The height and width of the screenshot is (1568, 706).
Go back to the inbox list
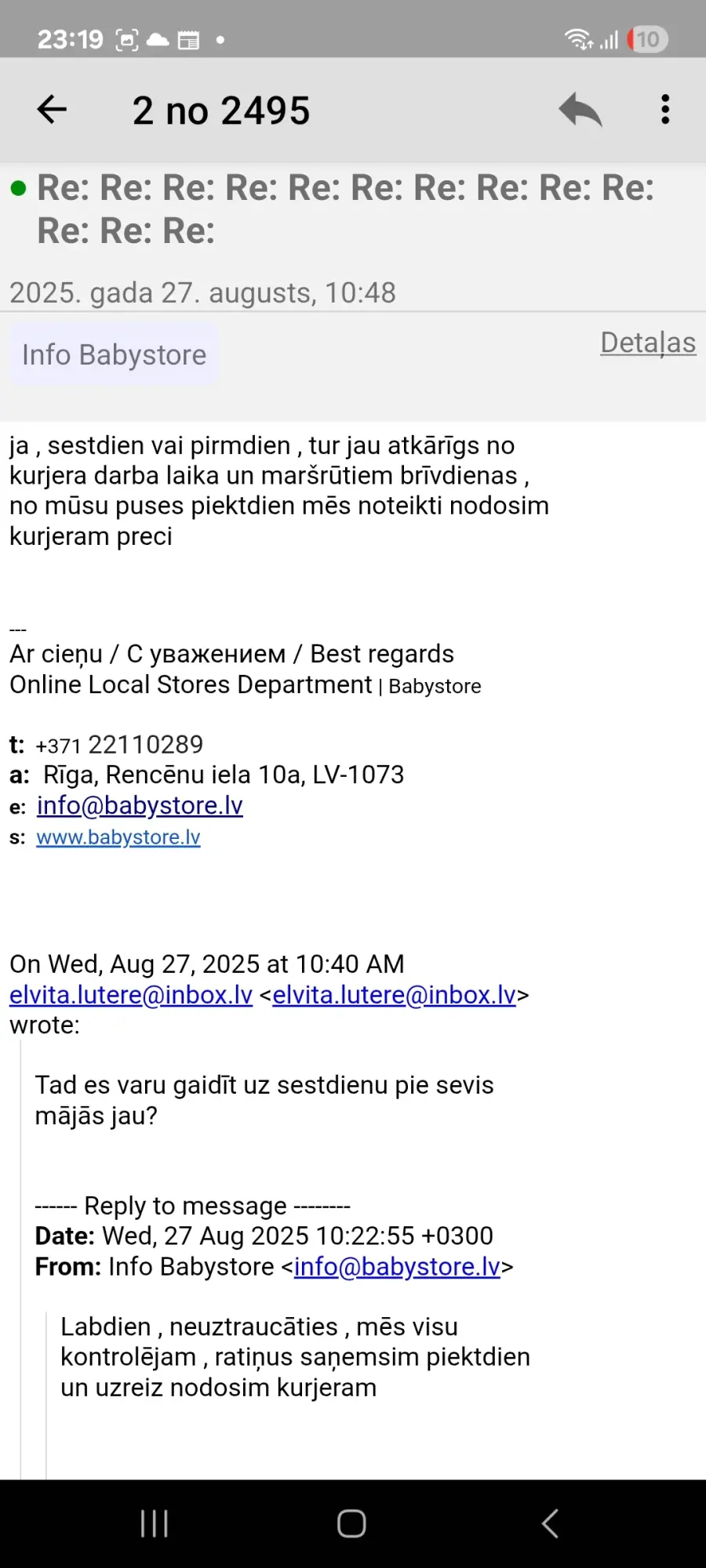click(52, 110)
